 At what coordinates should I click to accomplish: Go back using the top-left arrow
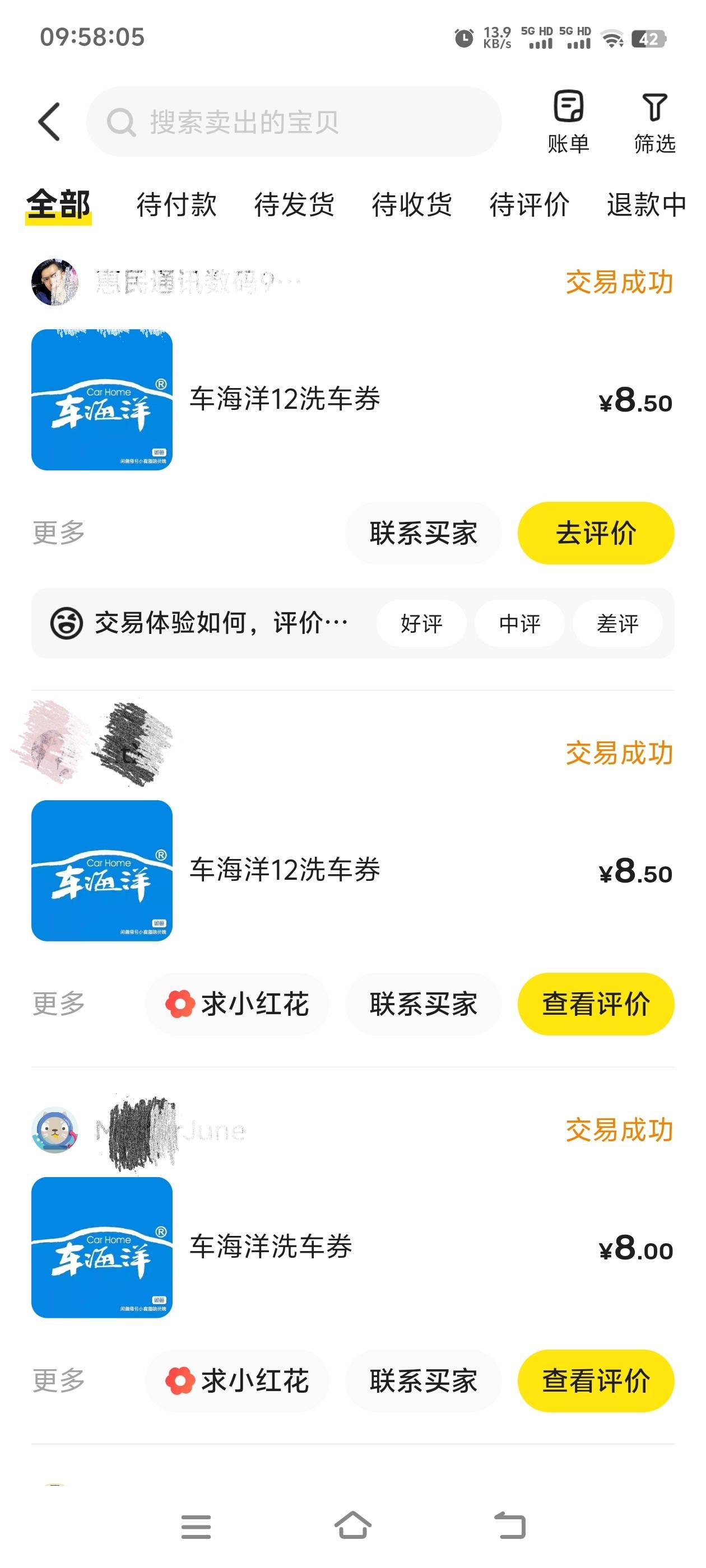point(50,122)
